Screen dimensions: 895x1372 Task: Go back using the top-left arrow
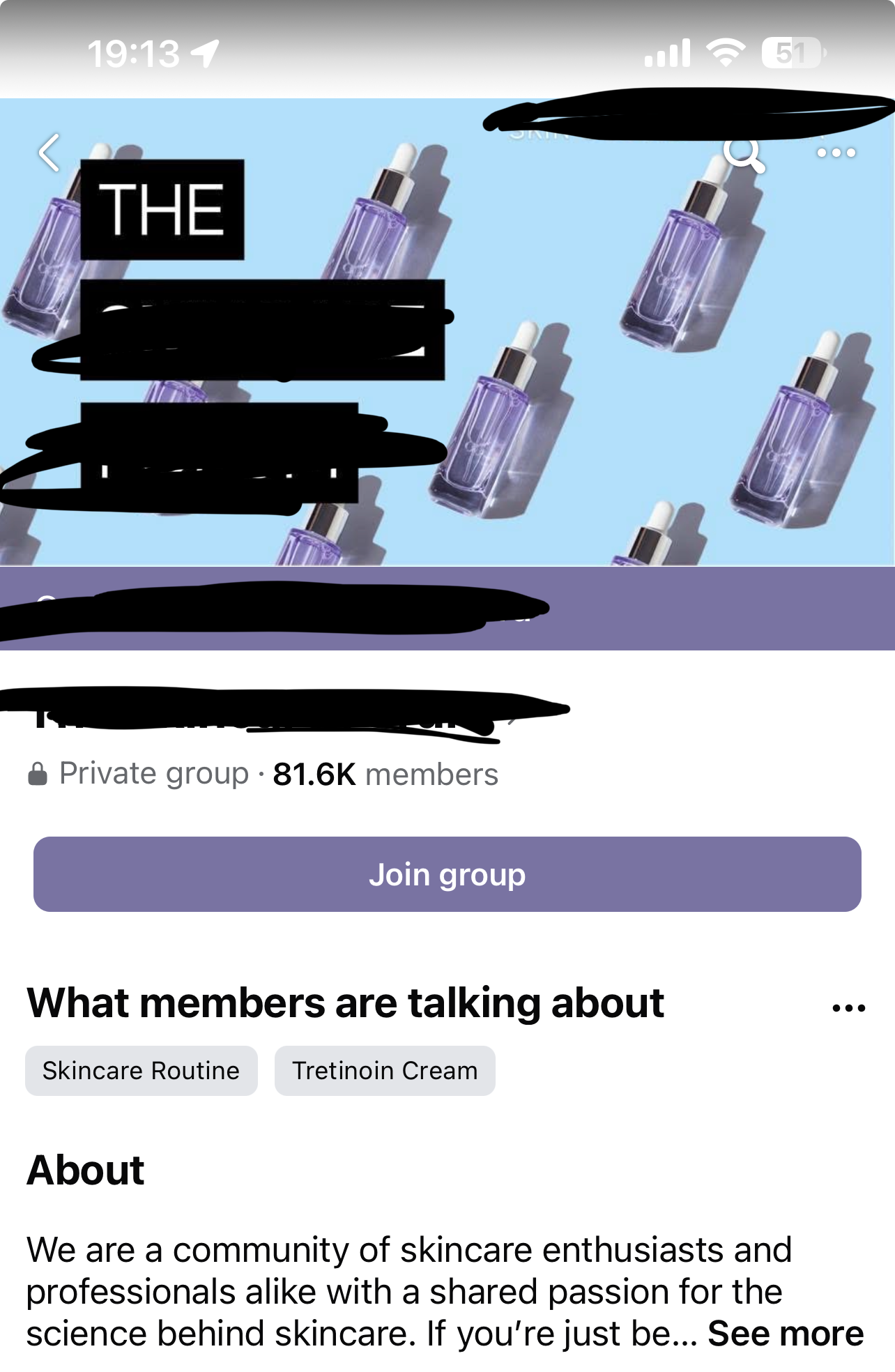pyautogui.click(x=49, y=153)
